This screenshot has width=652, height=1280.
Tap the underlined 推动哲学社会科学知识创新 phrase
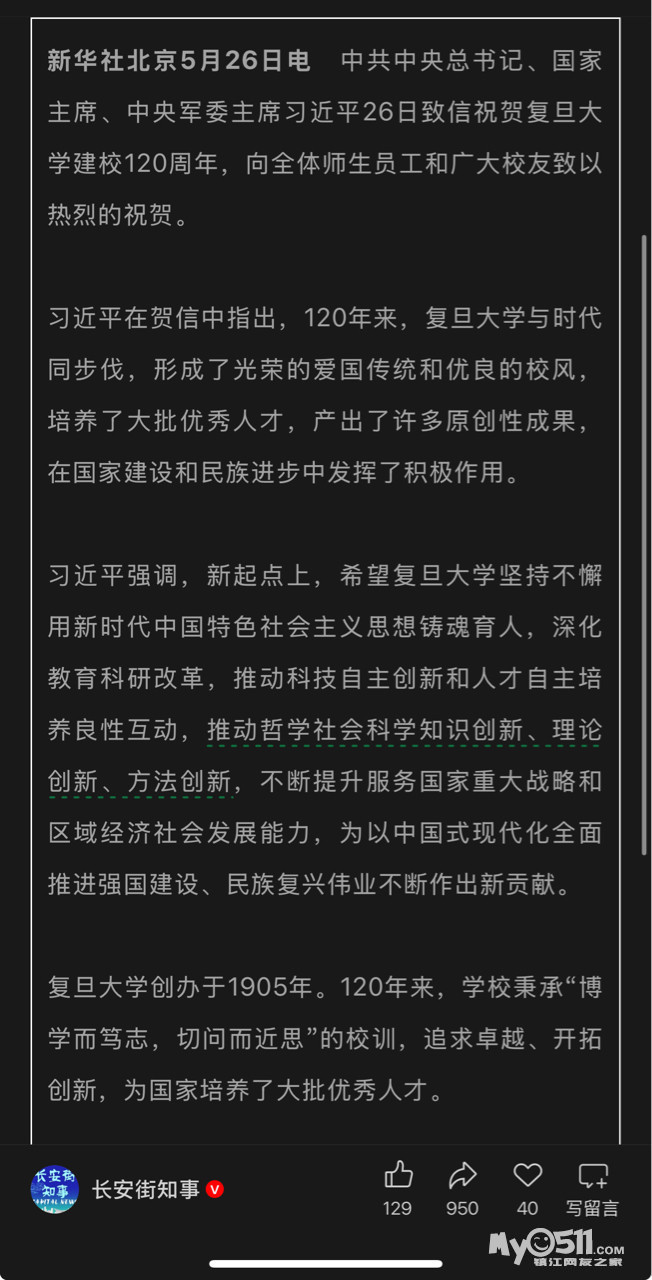(365, 731)
